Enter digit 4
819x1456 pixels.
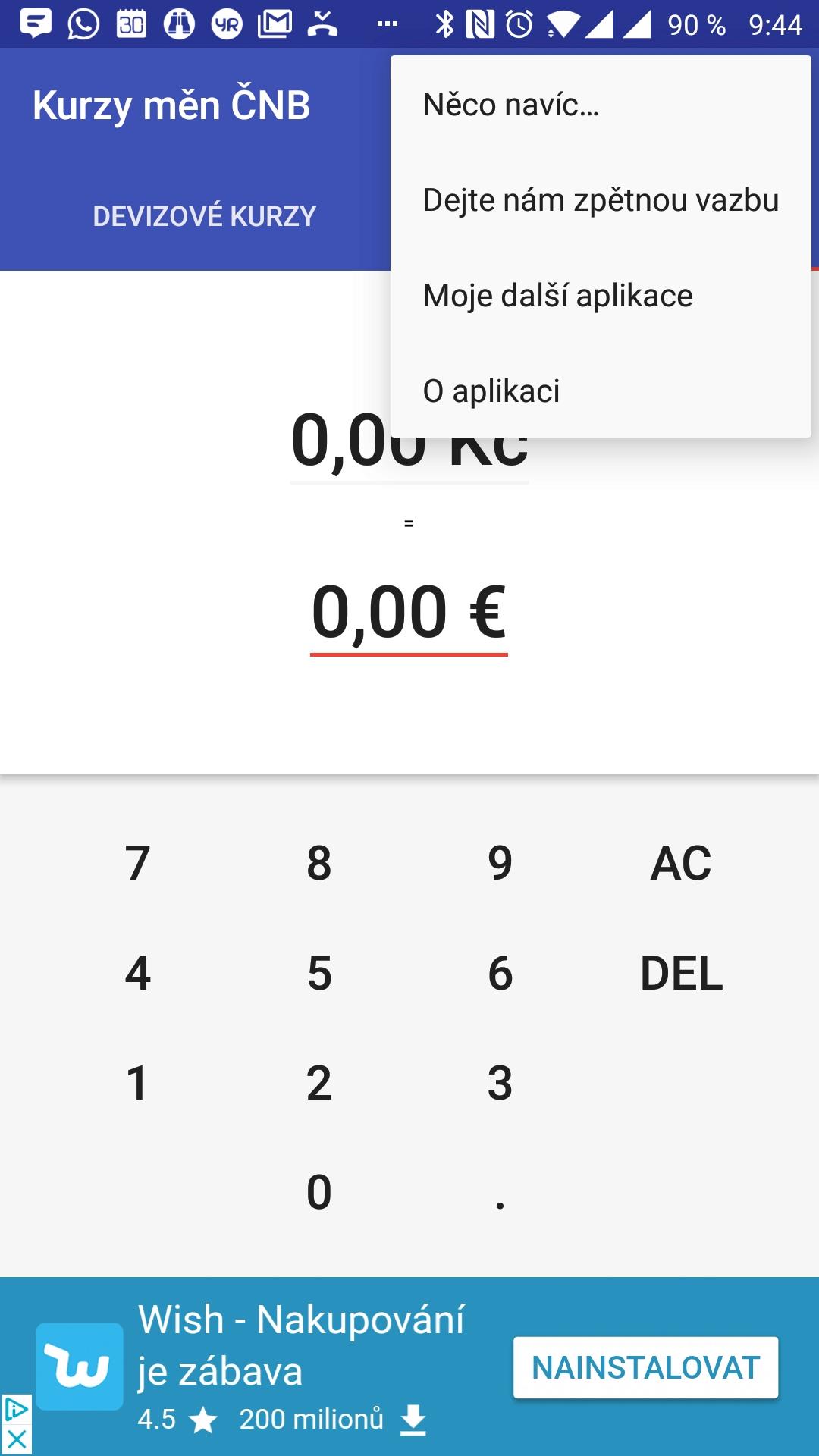[x=137, y=973]
